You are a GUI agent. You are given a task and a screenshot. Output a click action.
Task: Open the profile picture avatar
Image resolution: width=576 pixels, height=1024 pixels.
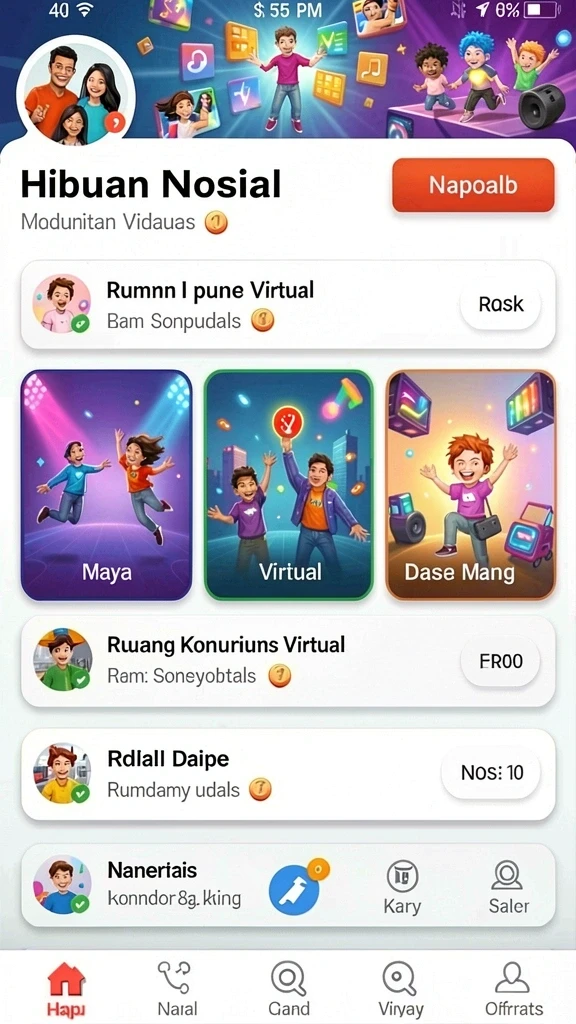point(74,92)
